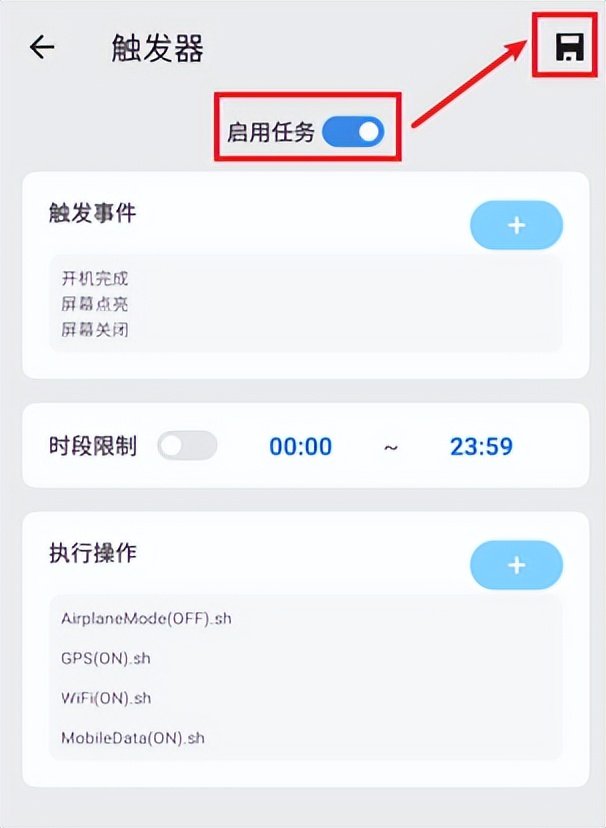Add a new 执行操作 with plus button
This screenshot has width=606, height=828.
pos(516,565)
